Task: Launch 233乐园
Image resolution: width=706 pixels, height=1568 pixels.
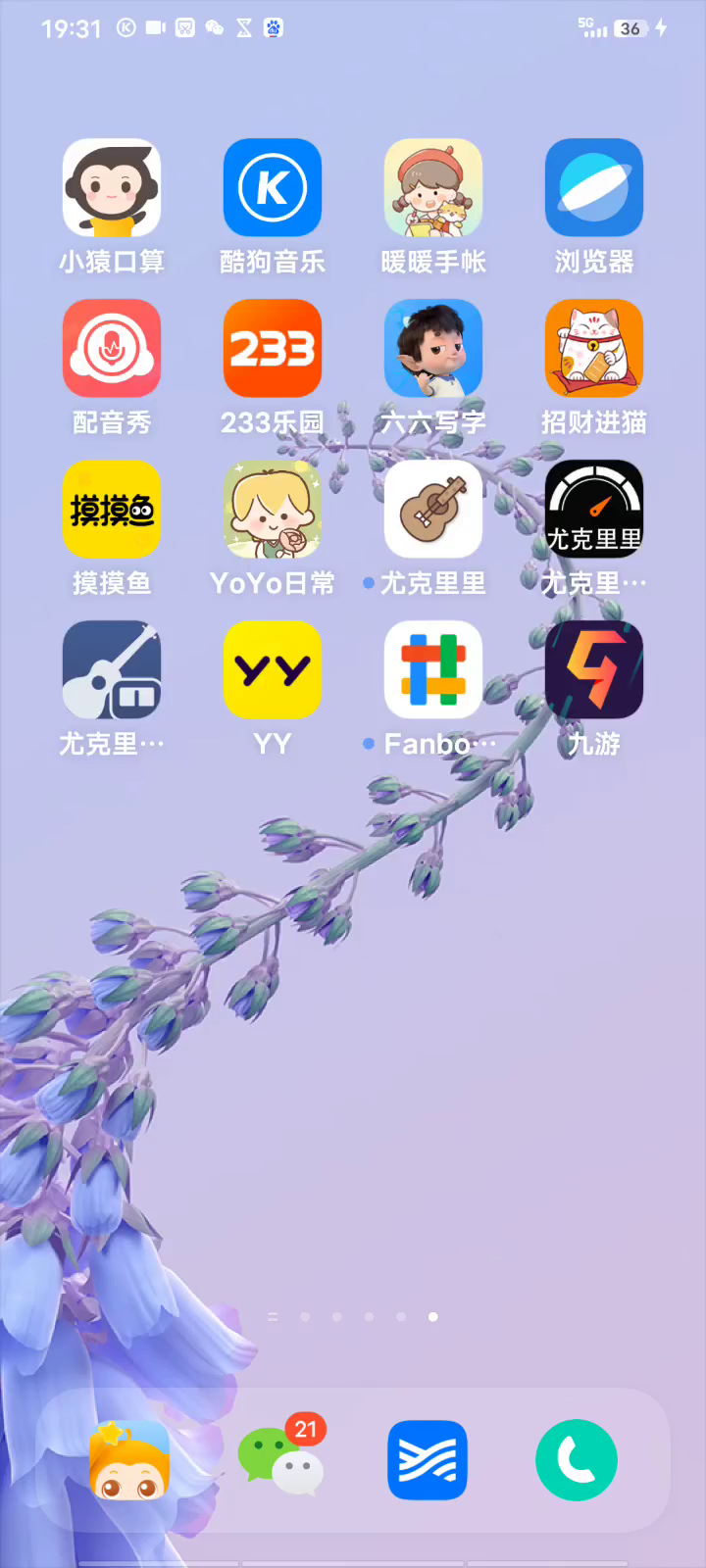Action: click(x=273, y=348)
